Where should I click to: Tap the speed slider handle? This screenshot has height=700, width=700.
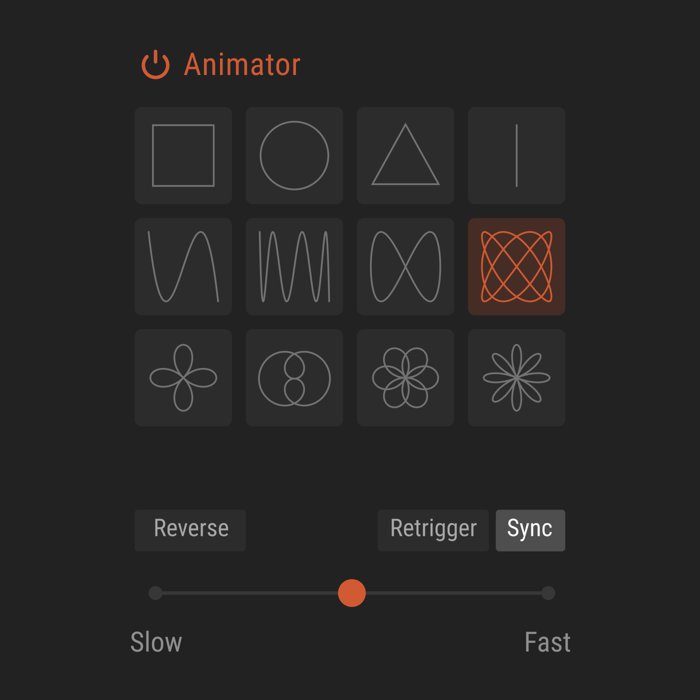(352, 593)
